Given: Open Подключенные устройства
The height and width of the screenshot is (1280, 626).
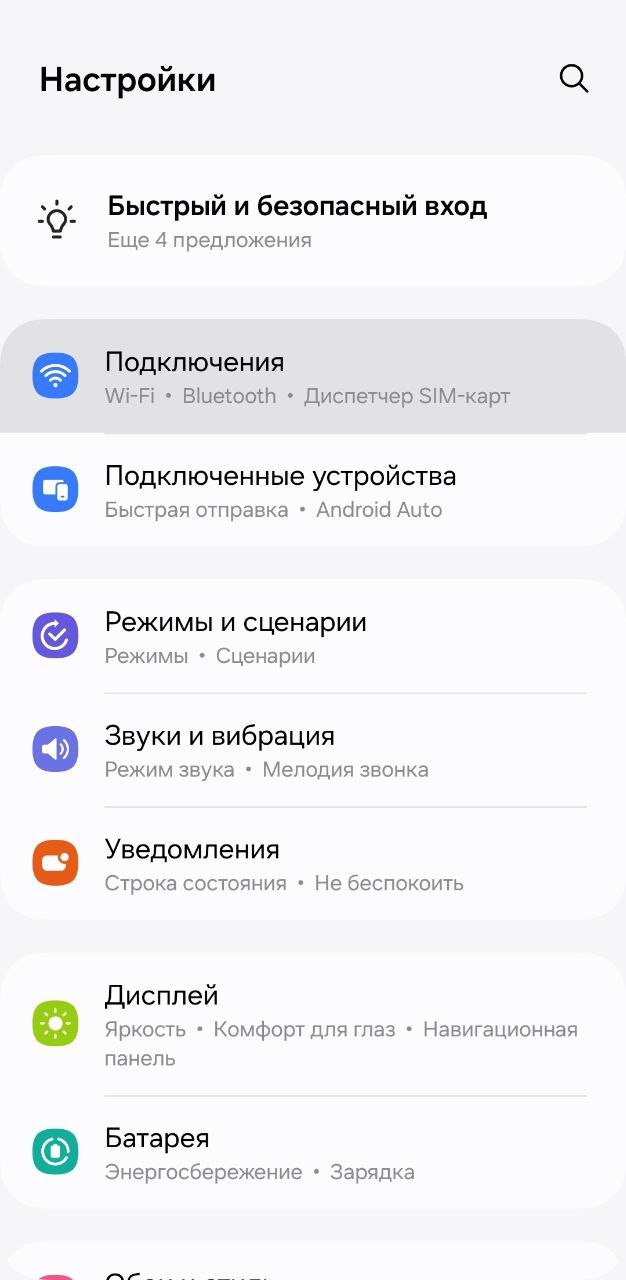Looking at the screenshot, I should tap(313, 490).
